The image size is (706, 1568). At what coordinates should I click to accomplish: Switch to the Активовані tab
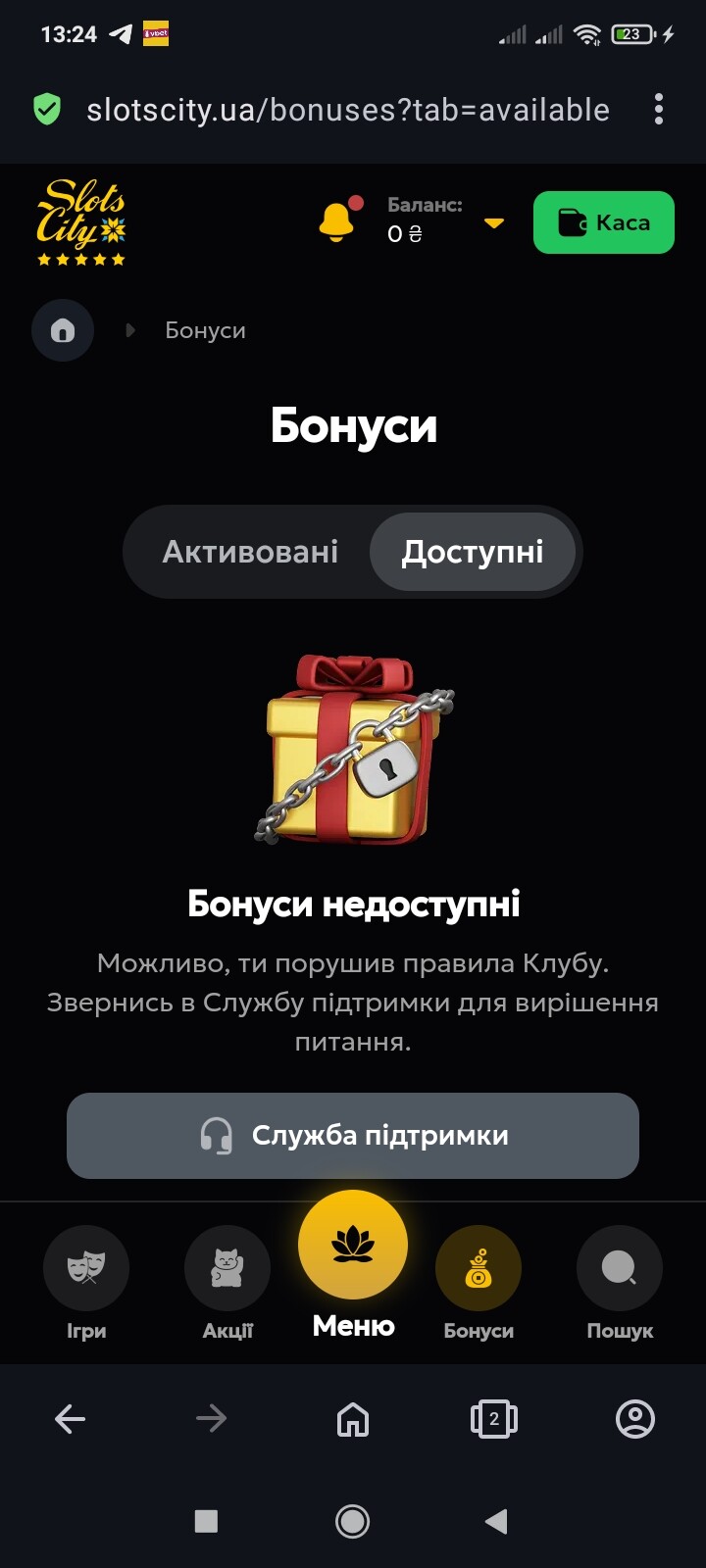tap(250, 552)
